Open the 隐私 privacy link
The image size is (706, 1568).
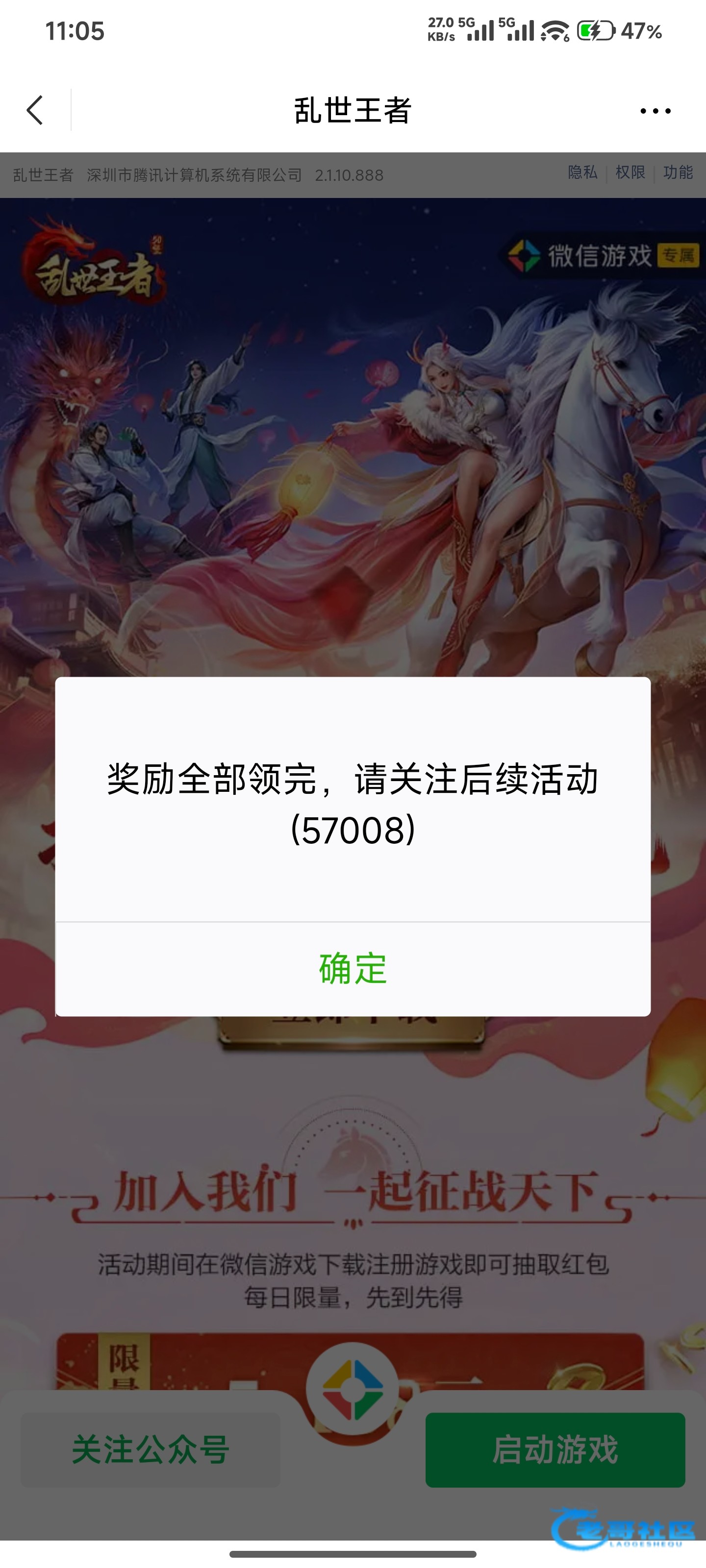[x=582, y=173]
